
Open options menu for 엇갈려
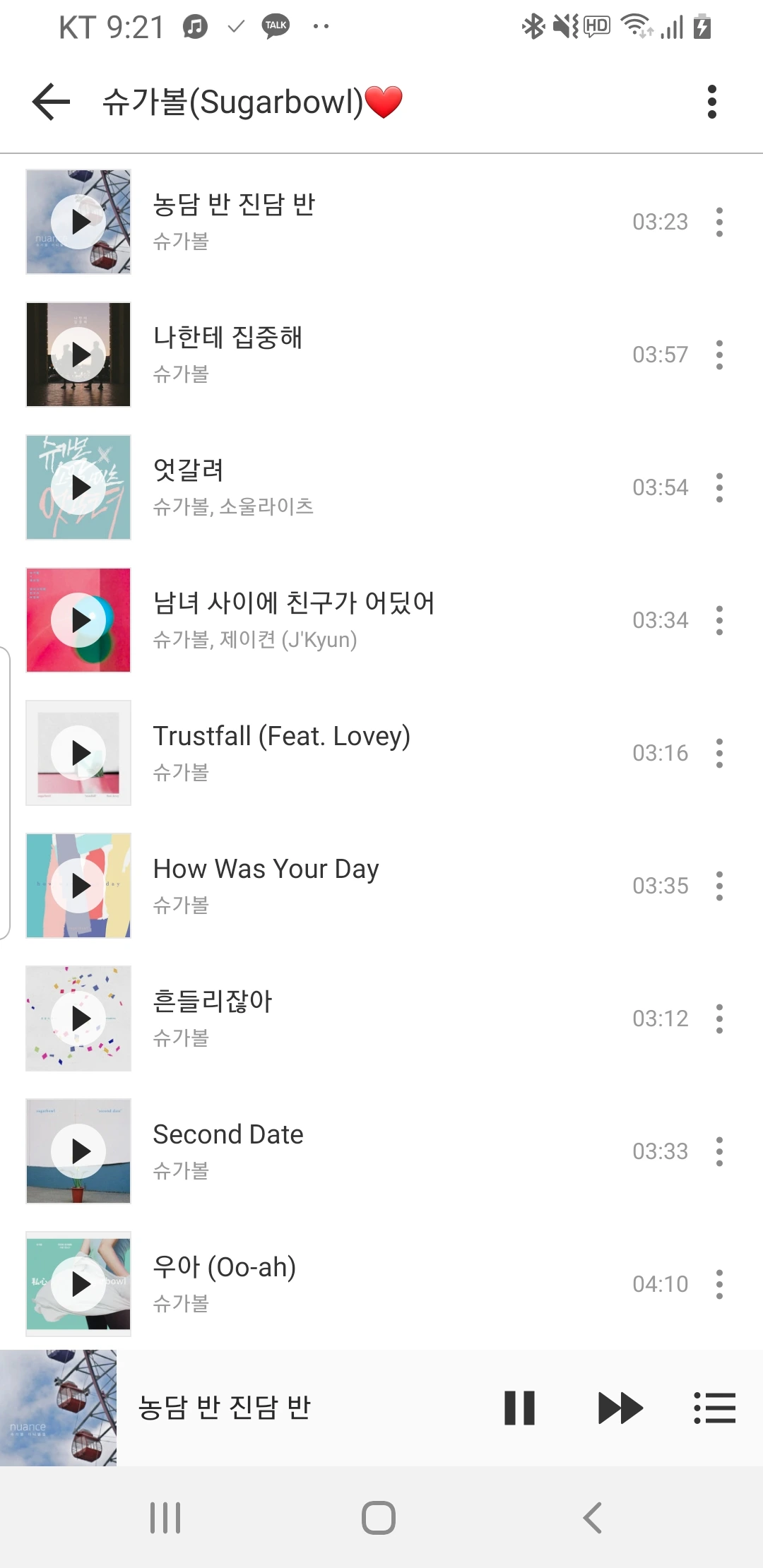(719, 487)
